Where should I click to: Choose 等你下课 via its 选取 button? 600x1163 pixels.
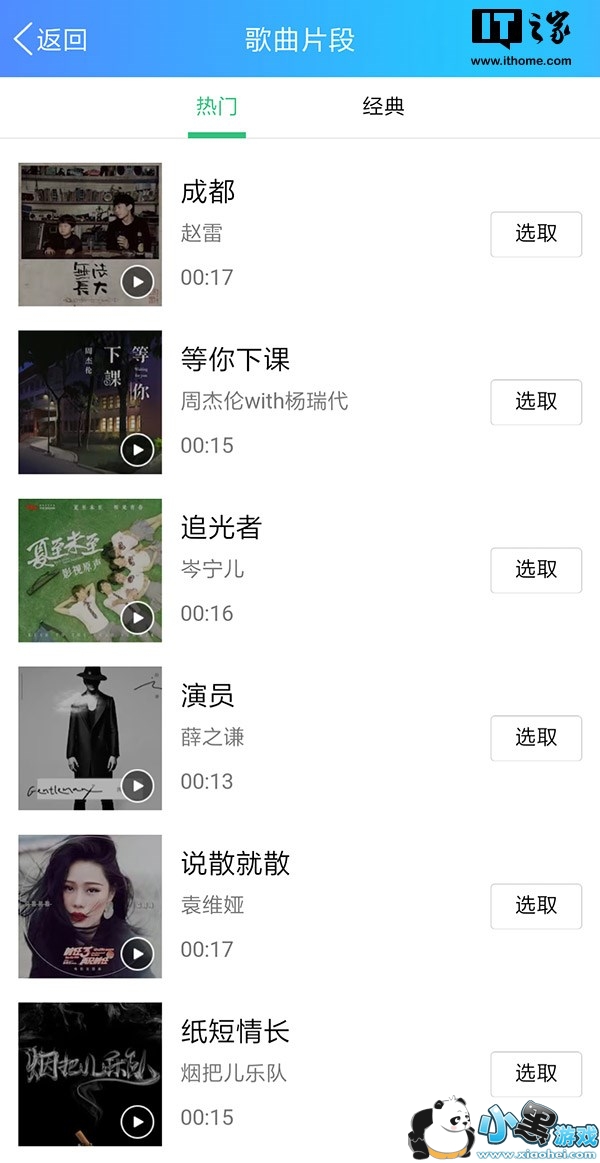[x=536, y=401]
